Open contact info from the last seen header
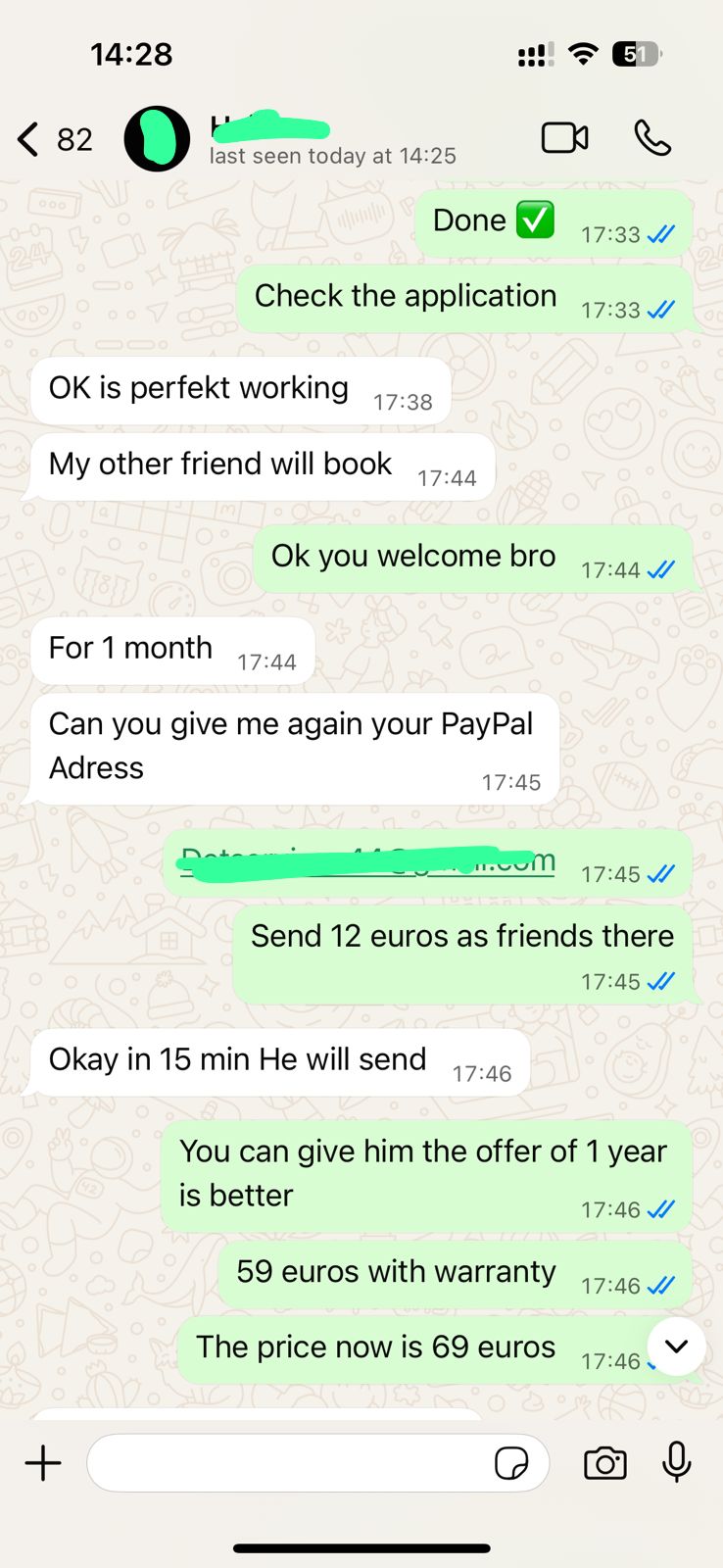Screen dimensions: 723x1568 click(x=333, y=156)
